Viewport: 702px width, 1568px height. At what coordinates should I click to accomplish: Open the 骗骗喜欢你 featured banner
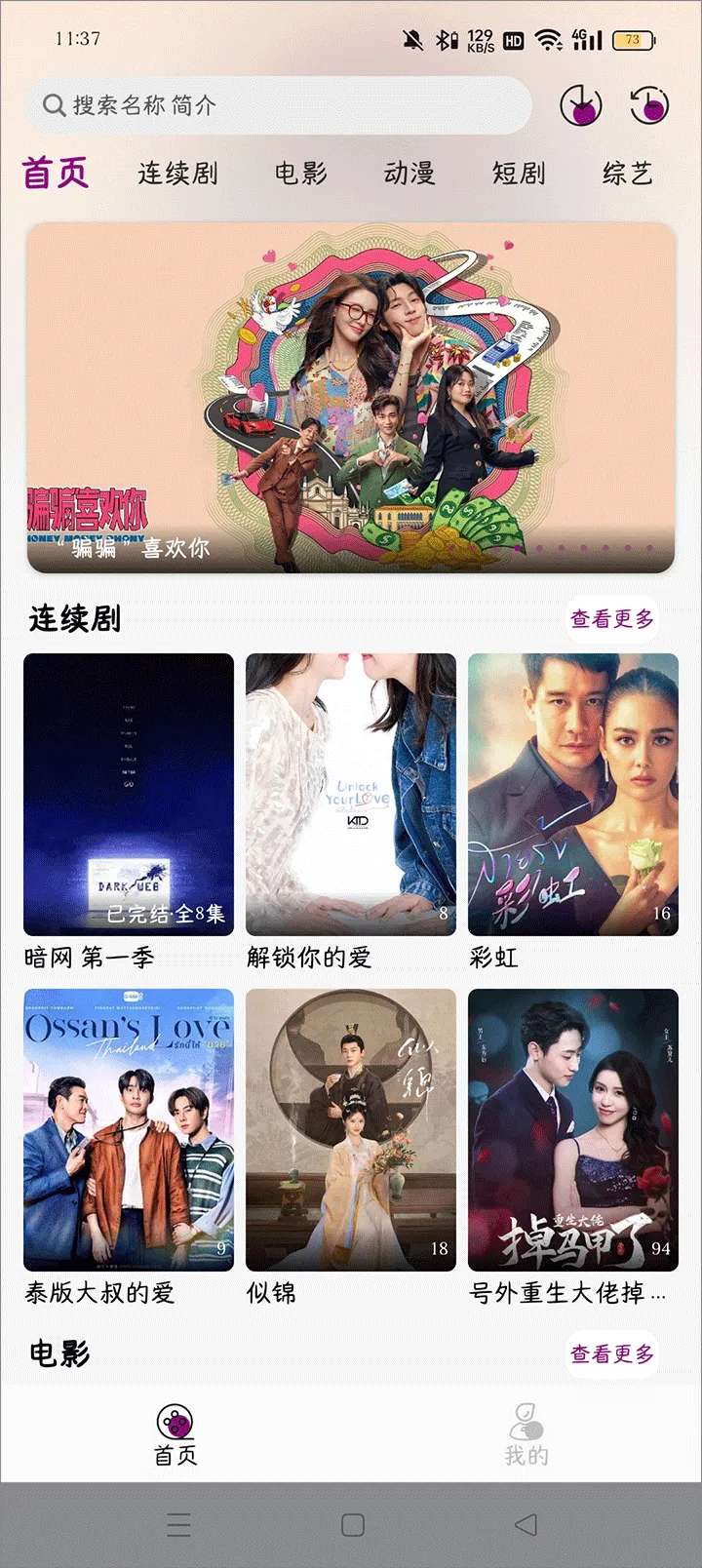click(x=351, y=397)
